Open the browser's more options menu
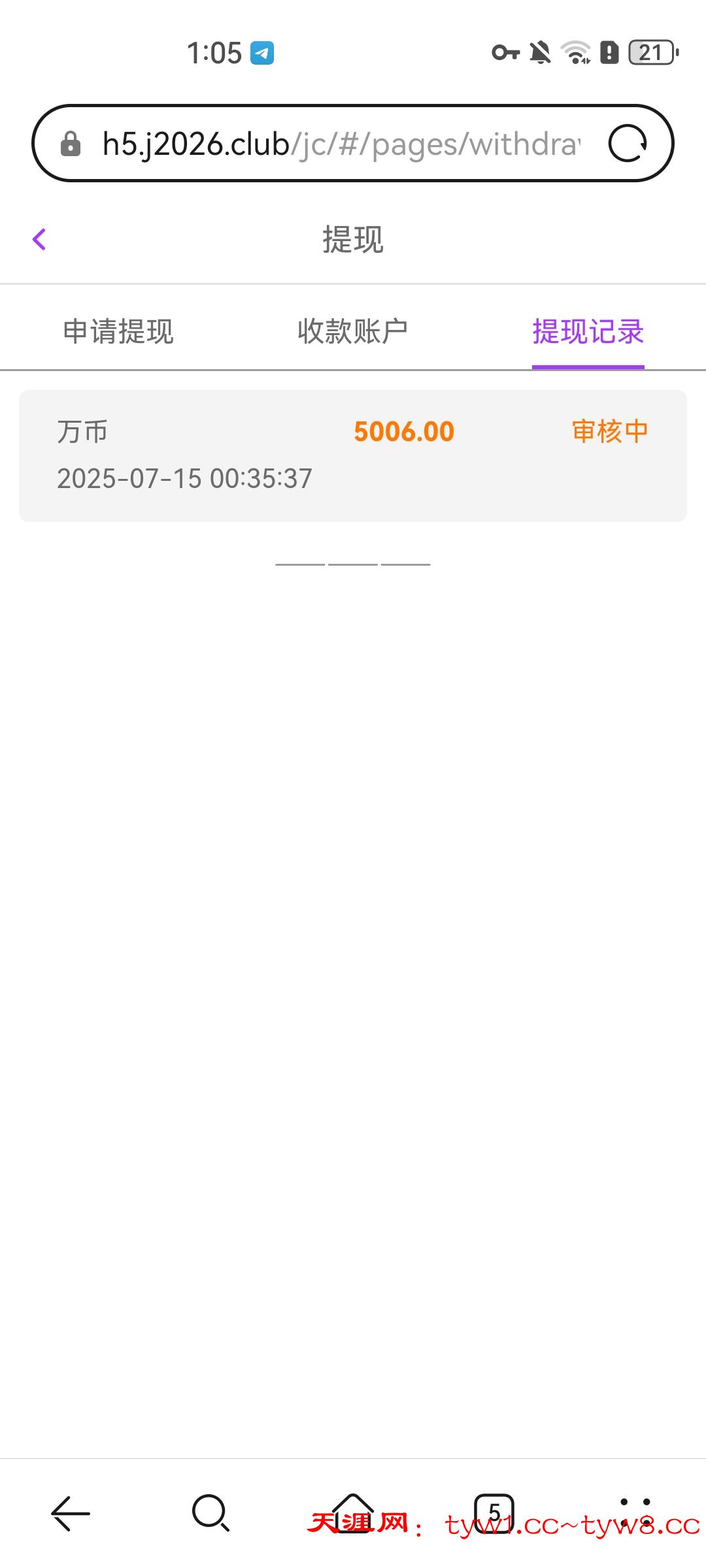 point(635,1513)
